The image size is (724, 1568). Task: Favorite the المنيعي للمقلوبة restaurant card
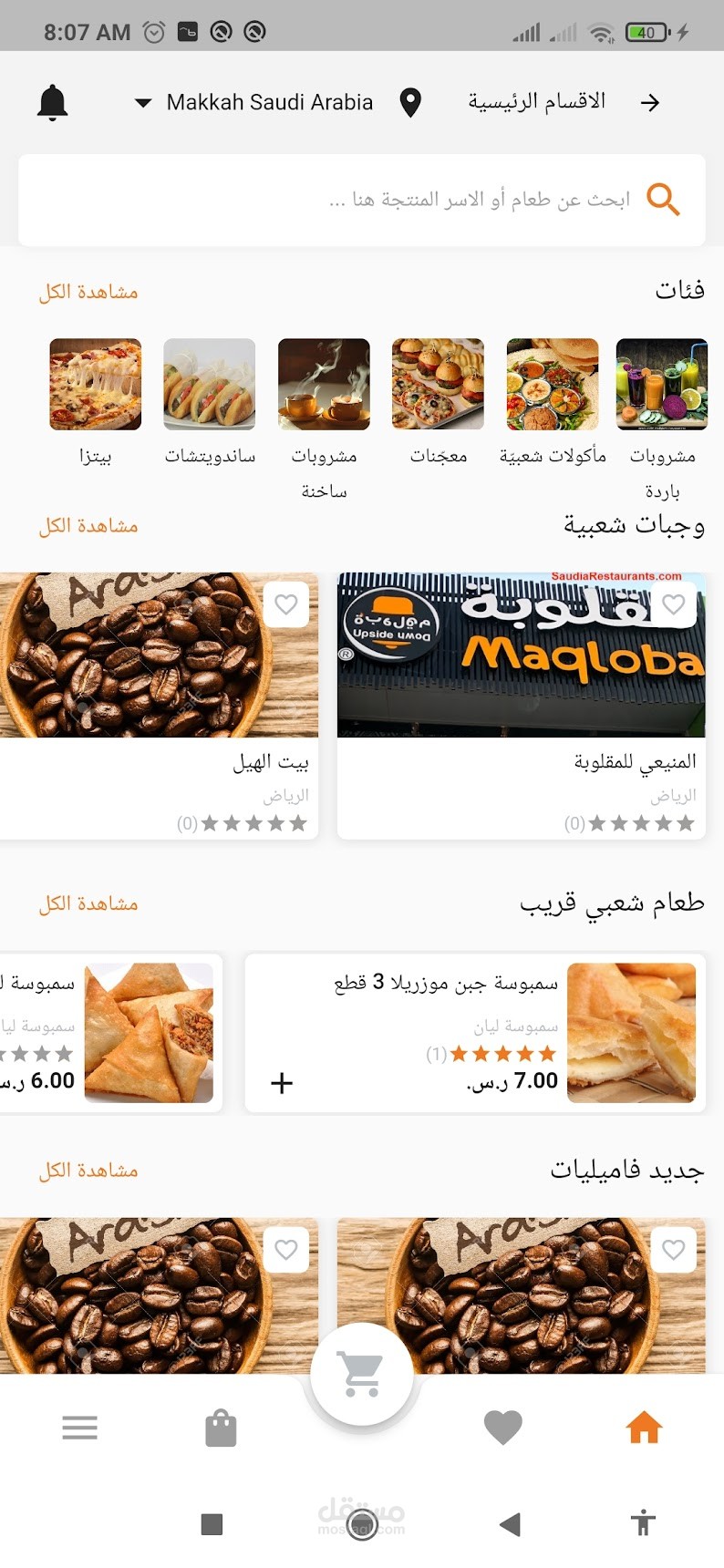pos(674,603)
